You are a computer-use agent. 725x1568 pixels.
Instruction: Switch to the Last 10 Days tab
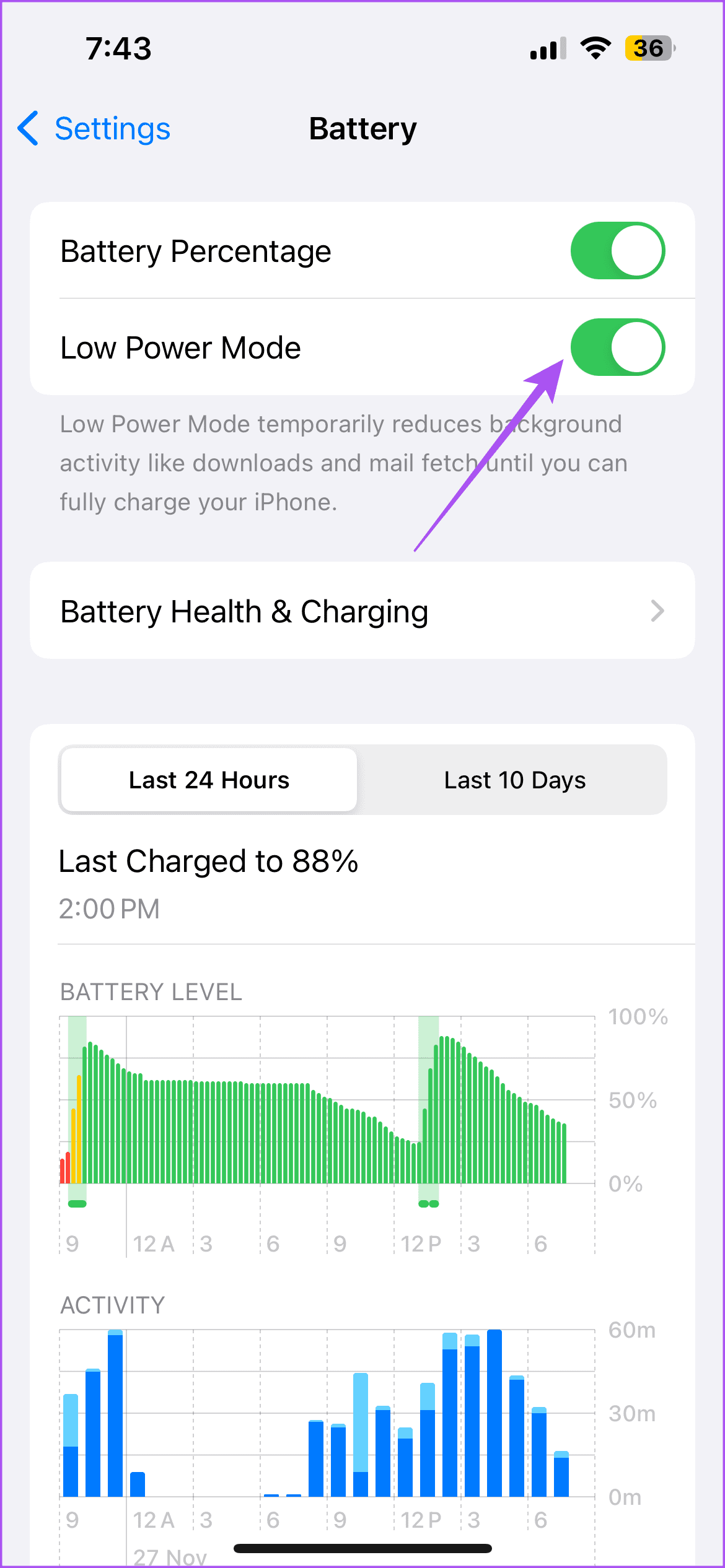pyautogui.click(x=514, y=780)
